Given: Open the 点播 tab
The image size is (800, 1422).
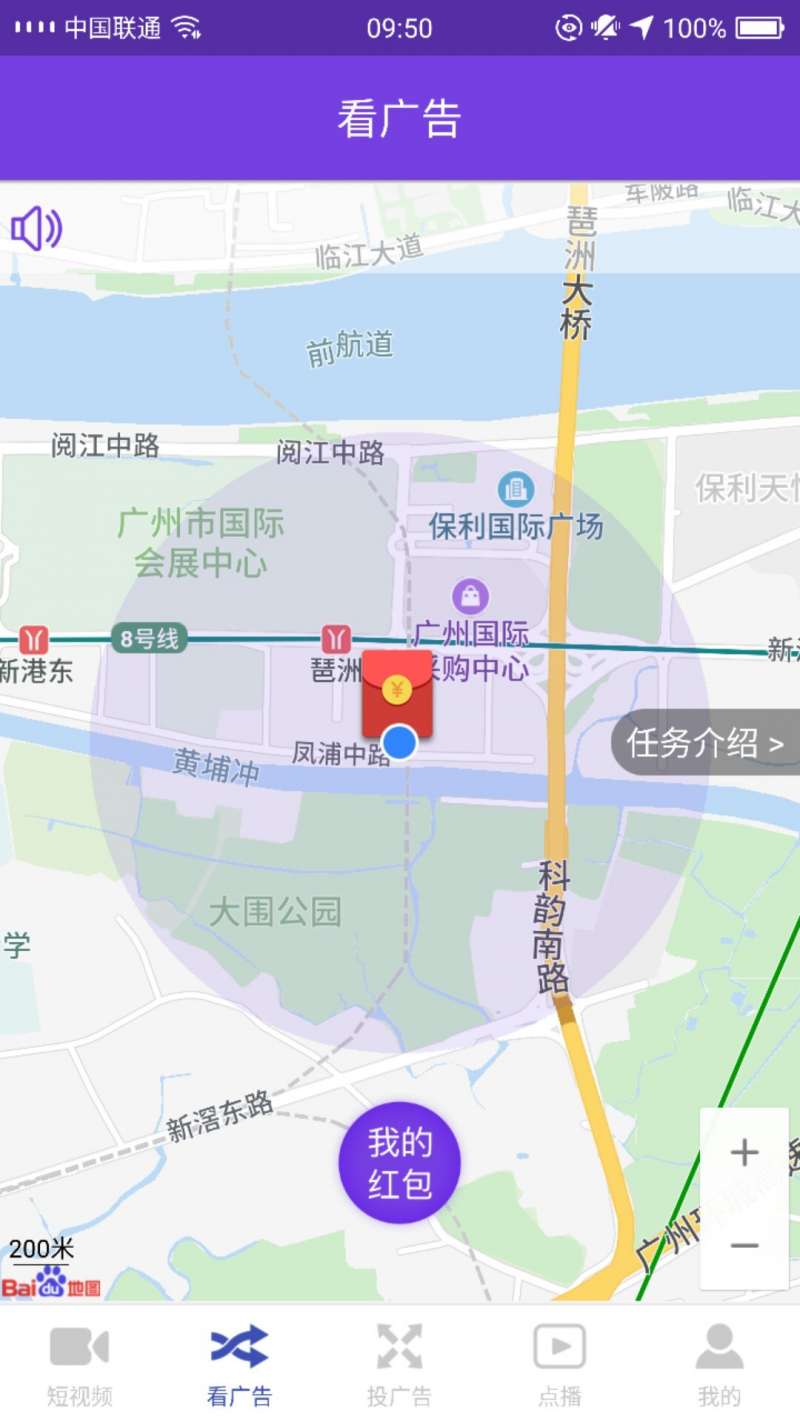Looking at the screenshot, I should pyautogui.click(x=560, y=1364).
